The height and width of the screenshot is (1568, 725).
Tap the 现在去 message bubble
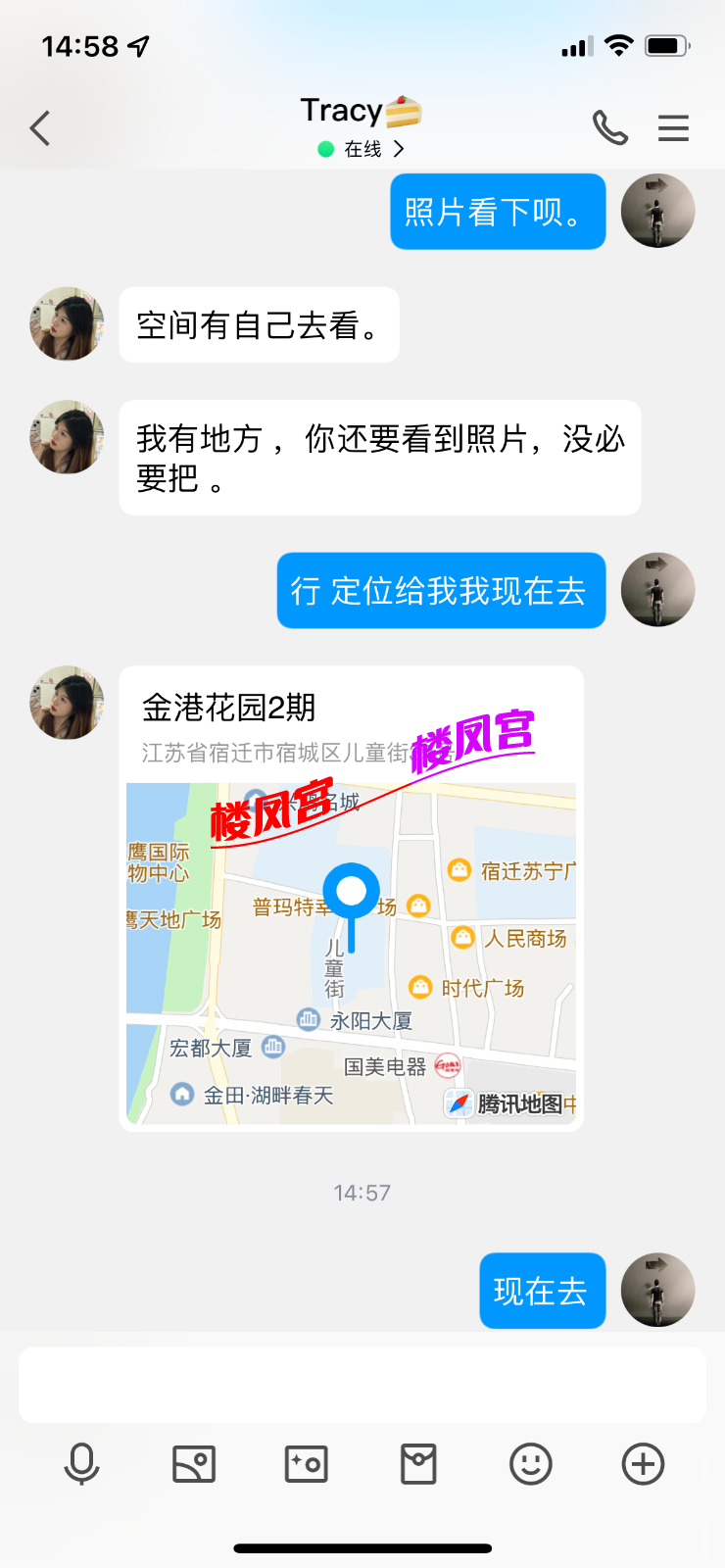tap(542, 1291)
